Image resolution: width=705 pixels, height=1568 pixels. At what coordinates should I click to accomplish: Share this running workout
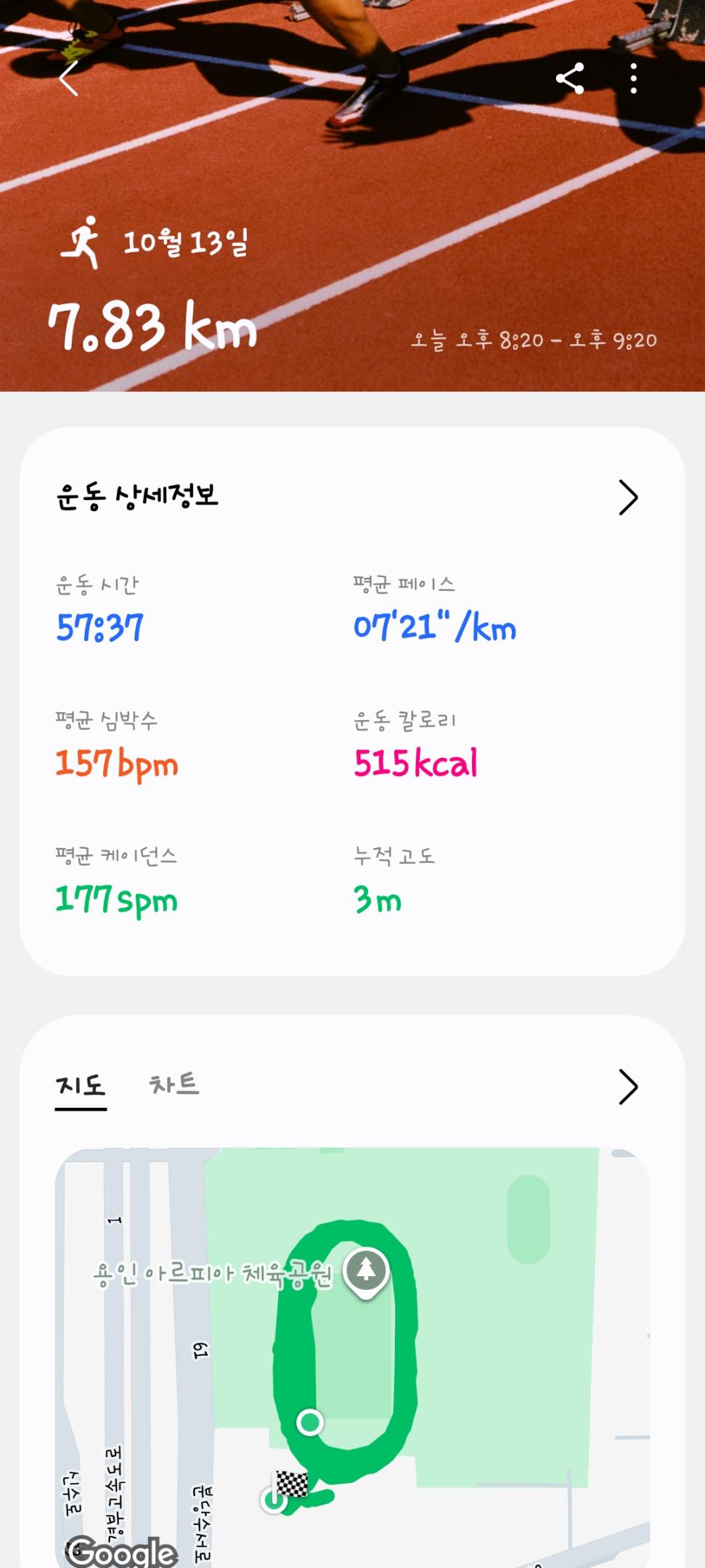coord(570,78)
